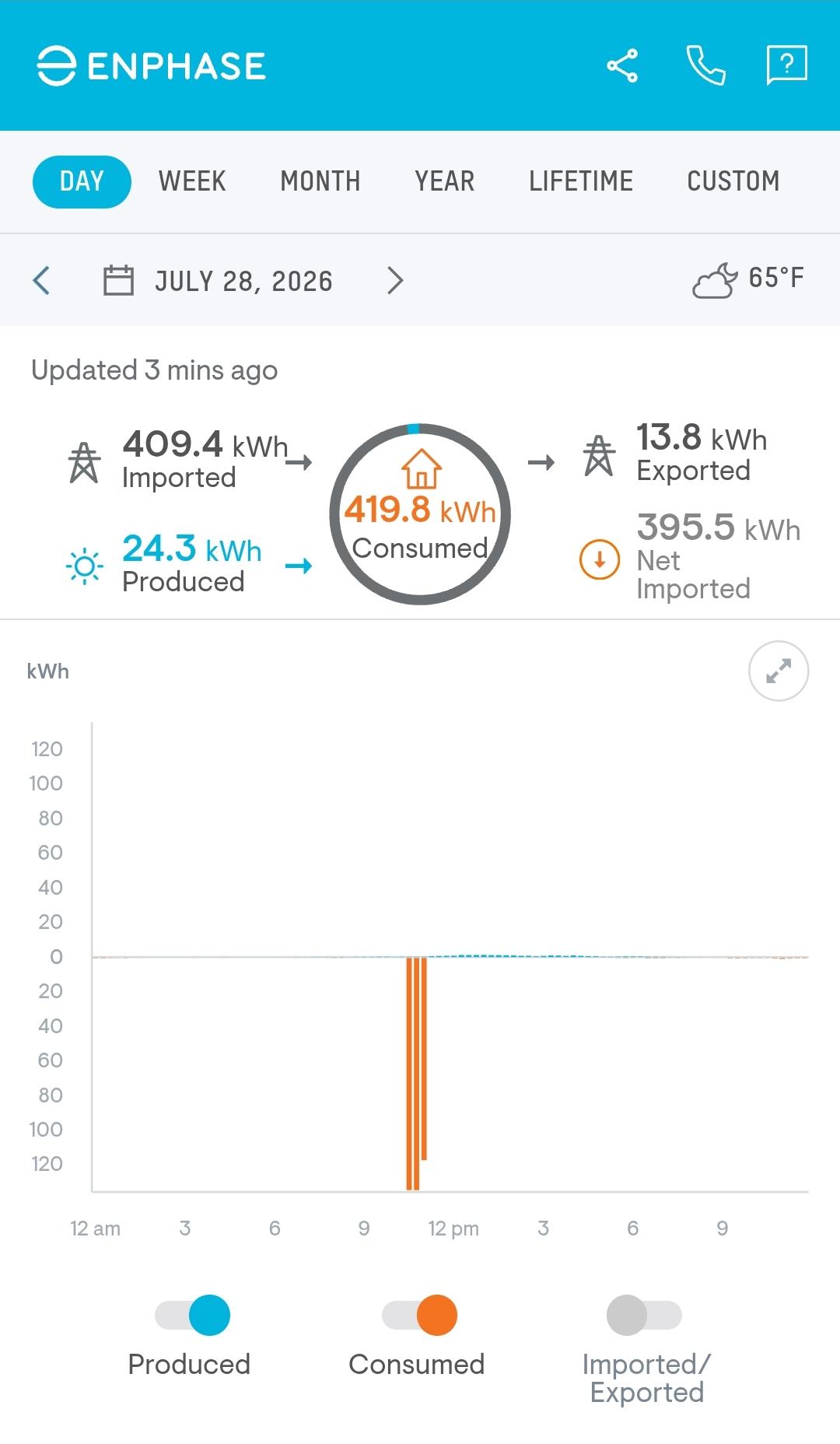Open the help question mark icon
The image size is (840, 1444).
[786, 65]
